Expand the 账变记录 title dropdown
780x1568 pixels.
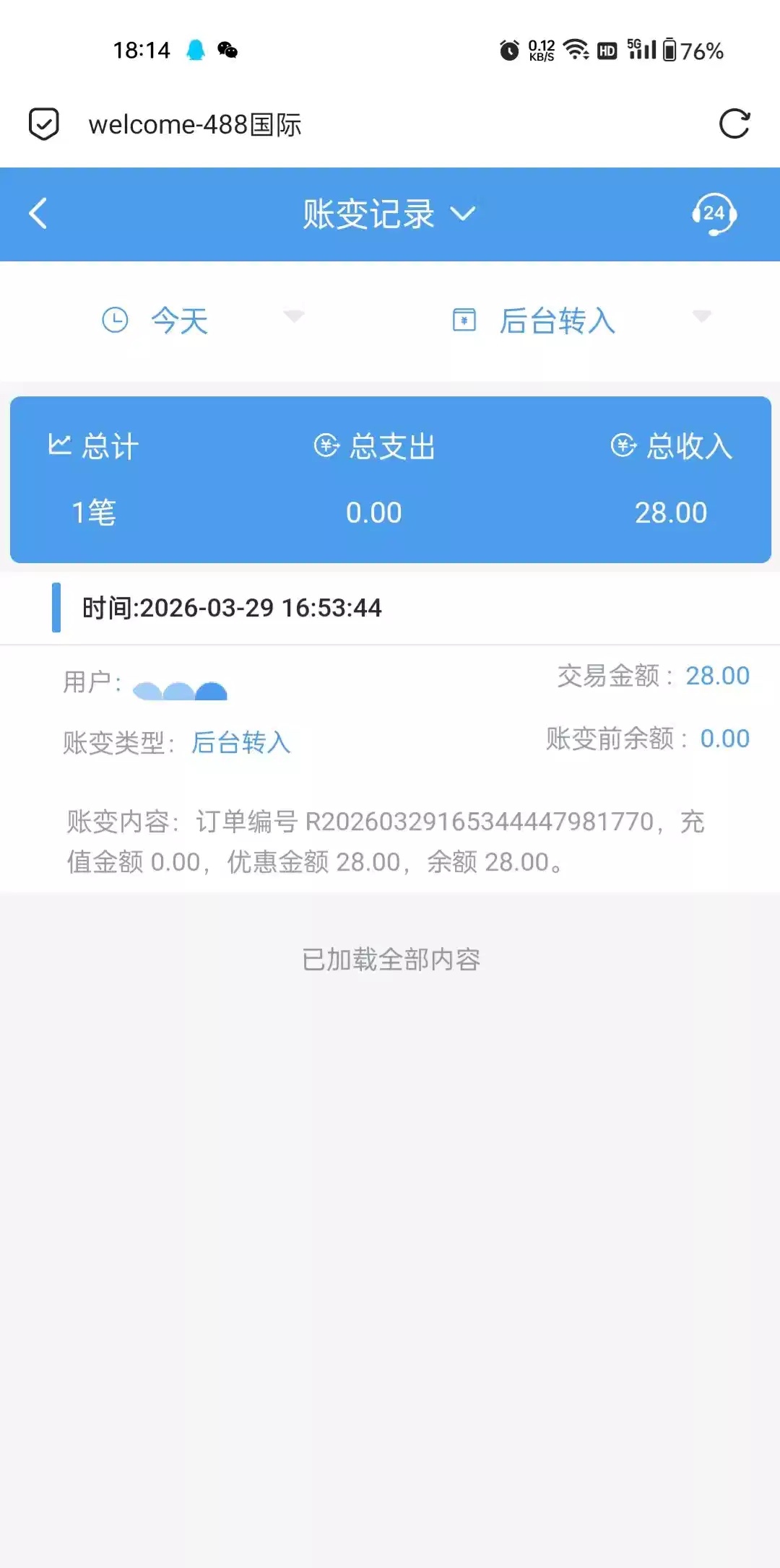point(389,214)
